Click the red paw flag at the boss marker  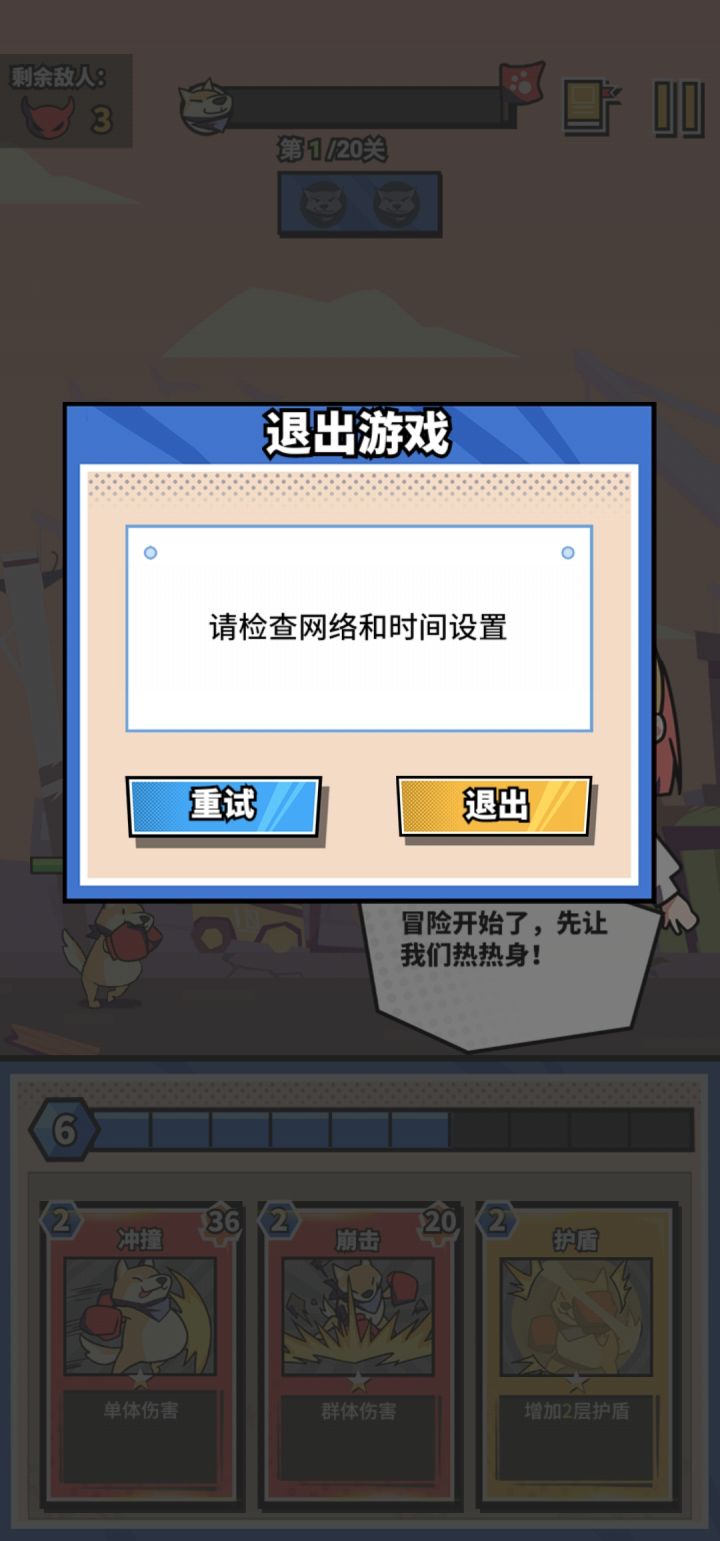[x=522, y=85]
